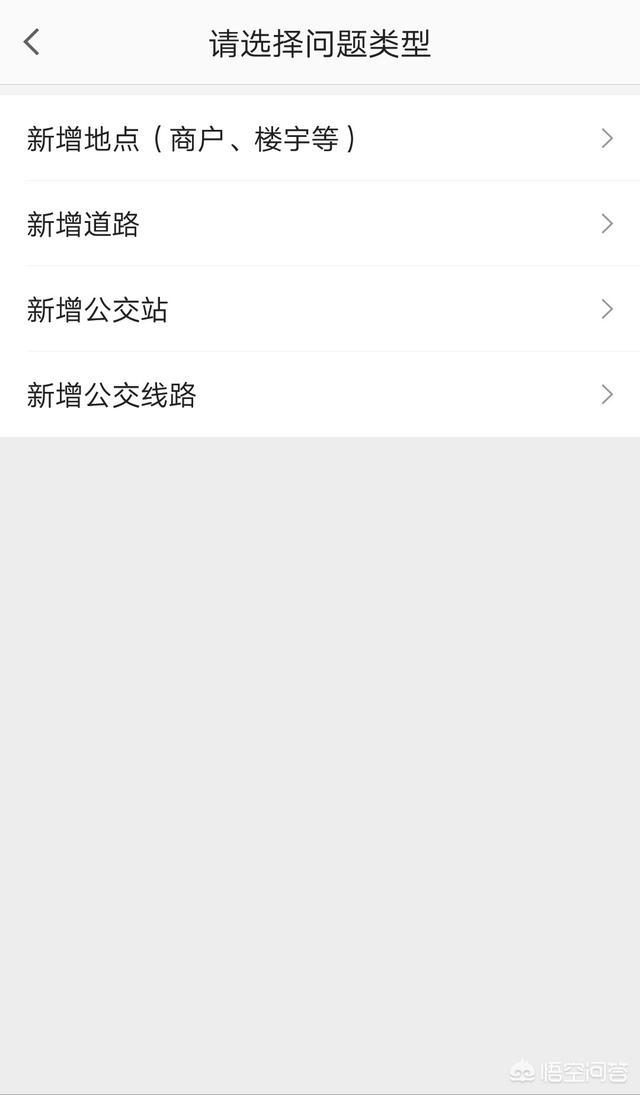640x1095 pixels.
Task: Go back from the question type page
Action: tap(31, 43)
